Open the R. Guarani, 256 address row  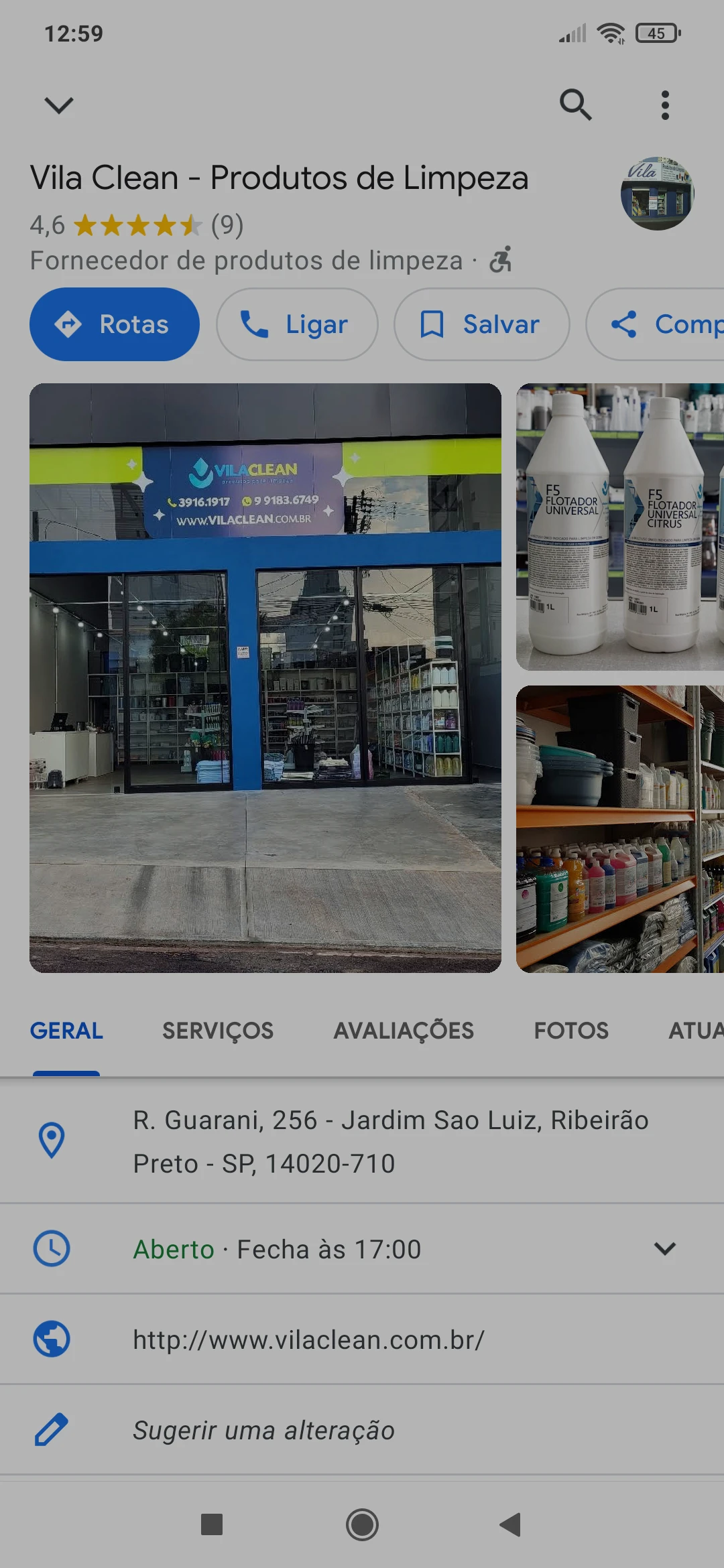point(390,1142)
